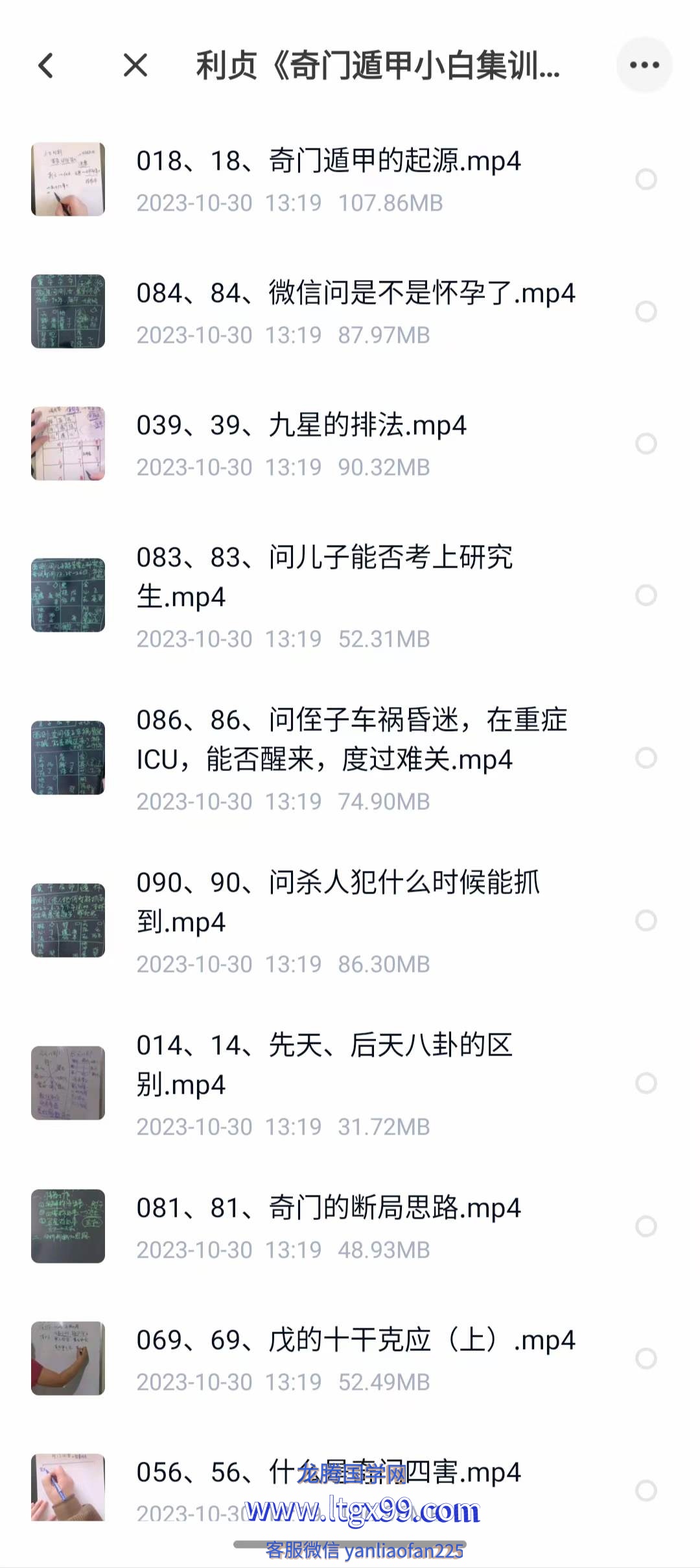Open the three-dot more options menu
Viewport: 700px width, 1568px height.
tap(644, 65)
